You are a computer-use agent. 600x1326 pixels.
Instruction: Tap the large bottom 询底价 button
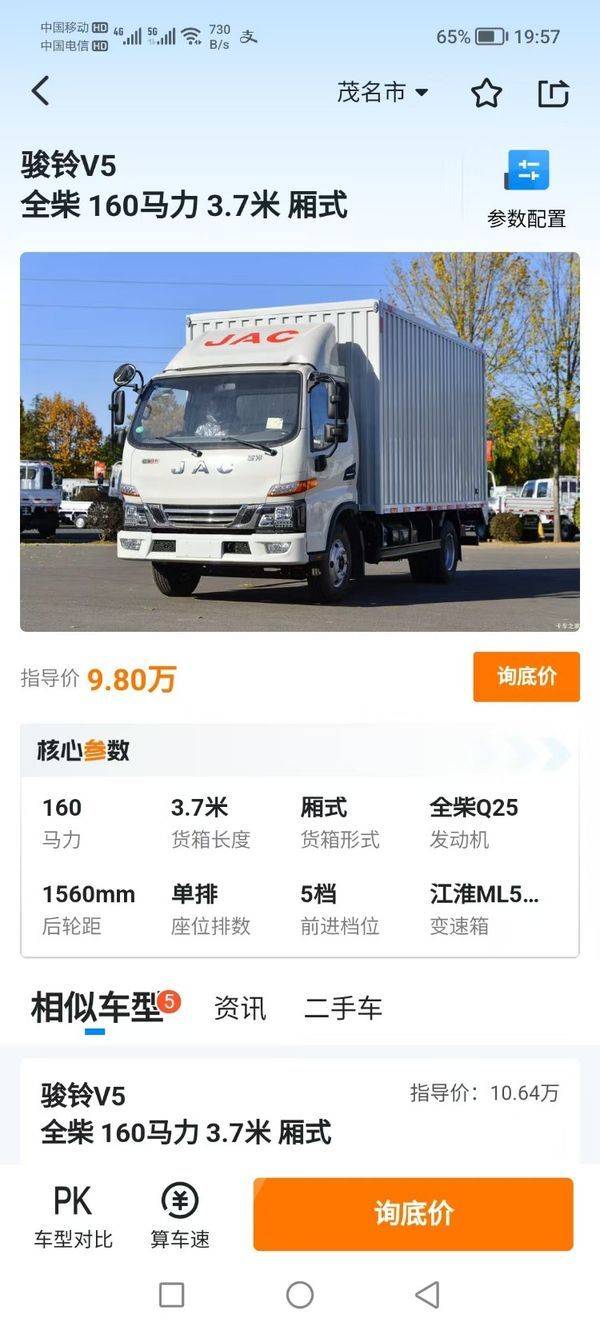[413, 1214]
